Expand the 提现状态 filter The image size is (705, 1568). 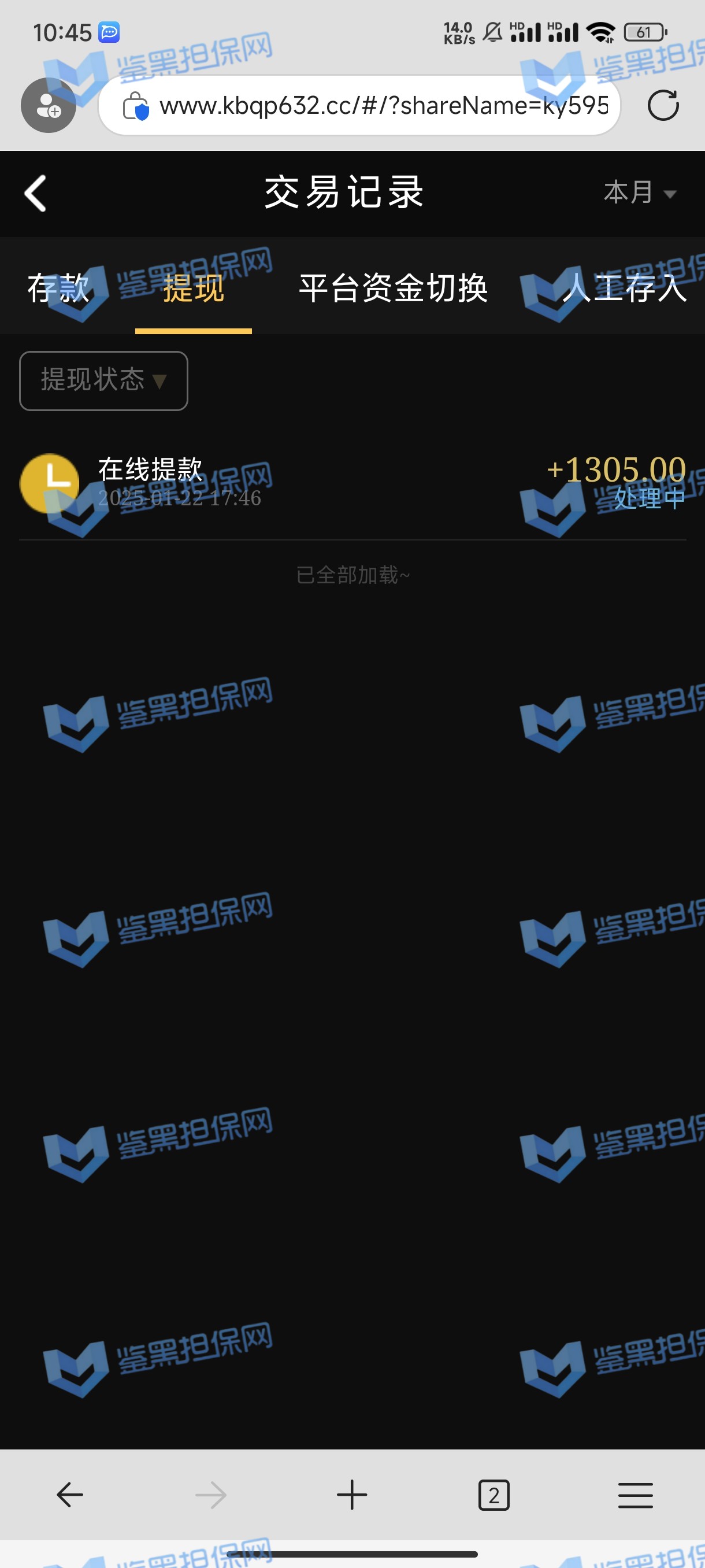[x=103, y=380]
